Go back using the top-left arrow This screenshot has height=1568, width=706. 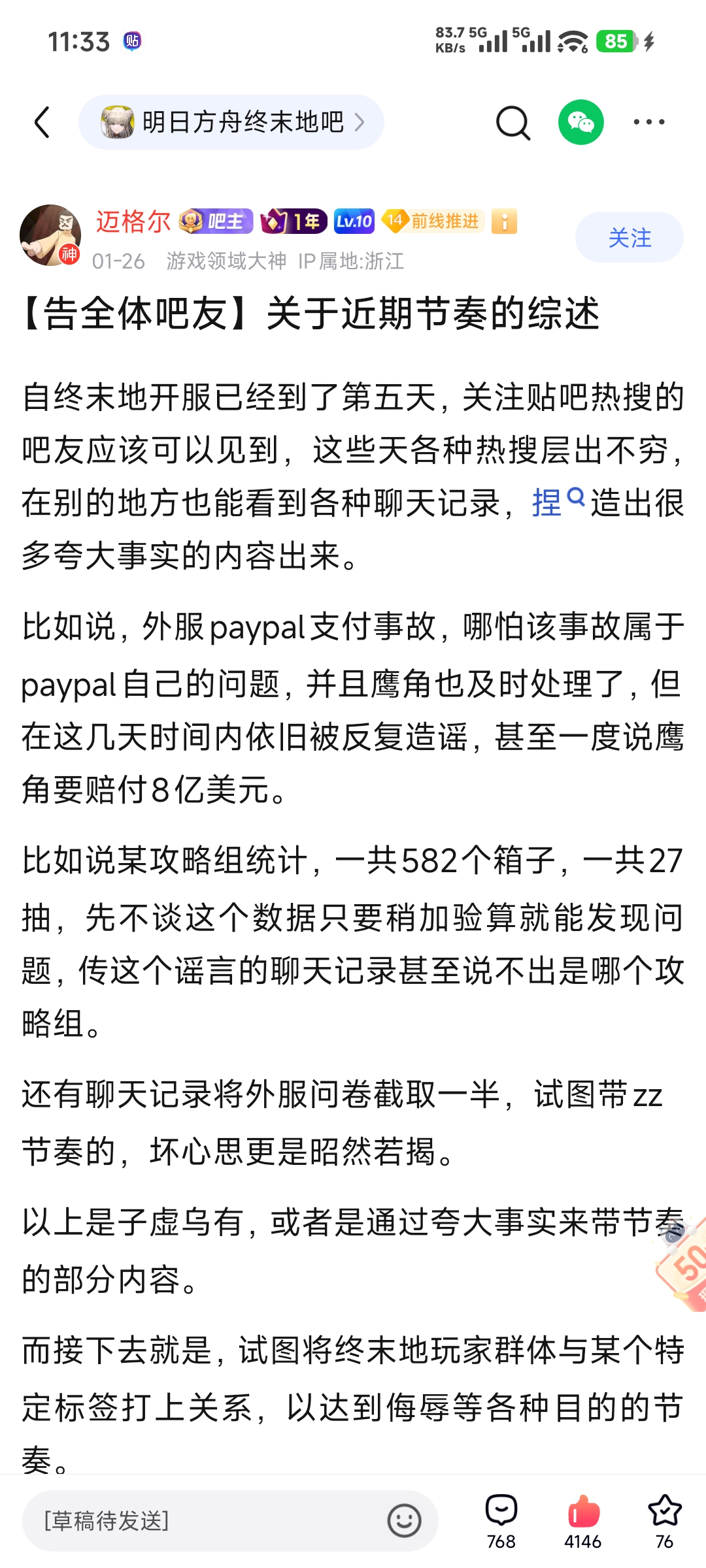tap(42, 122)
